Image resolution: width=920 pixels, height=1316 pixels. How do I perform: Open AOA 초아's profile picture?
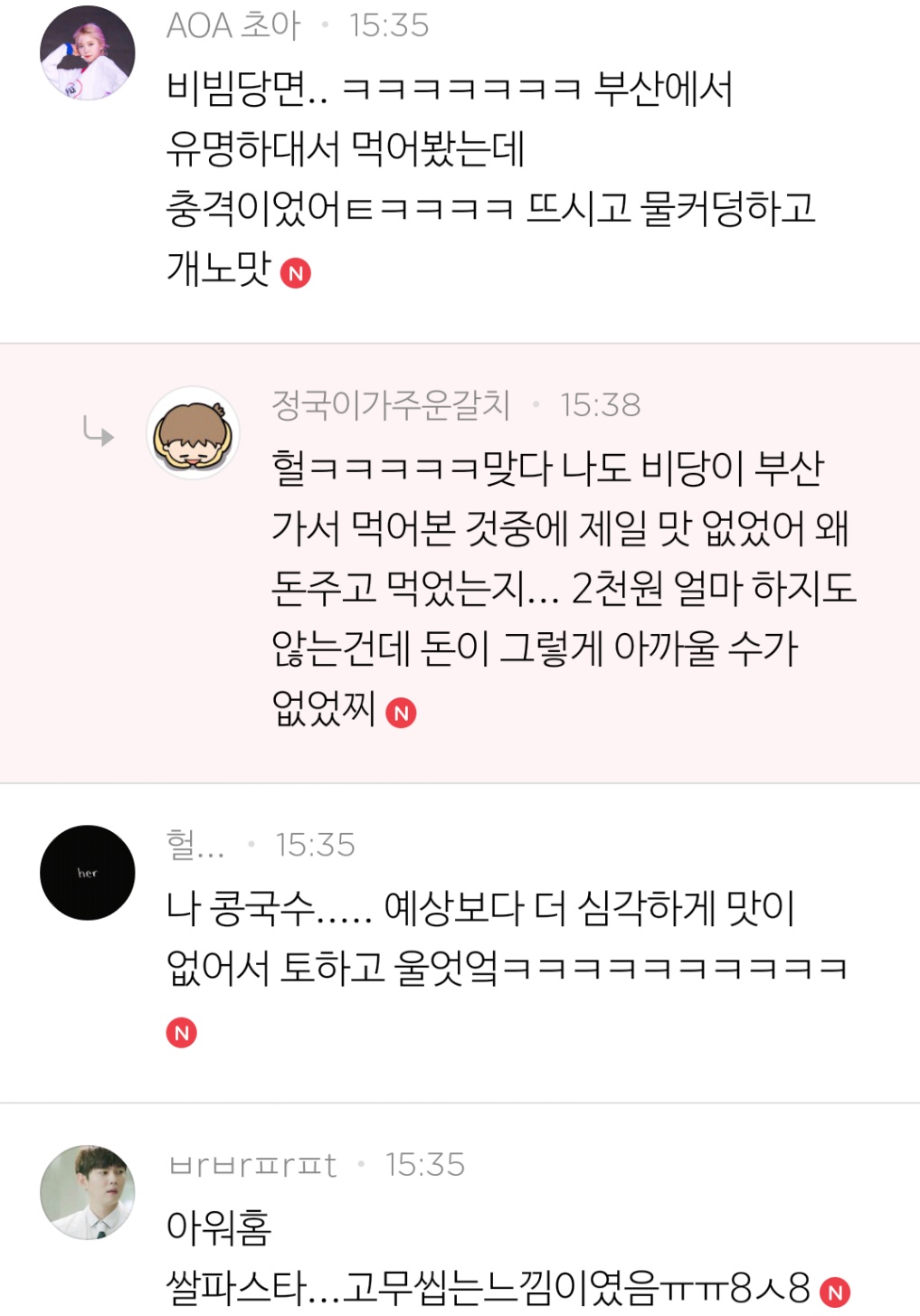(88, 53)
